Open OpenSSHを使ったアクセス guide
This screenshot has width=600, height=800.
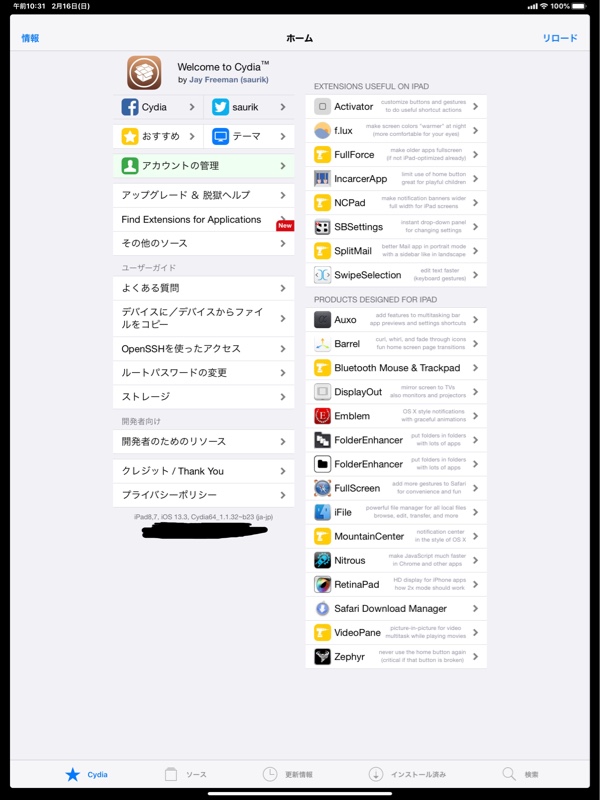pos(203,348)
